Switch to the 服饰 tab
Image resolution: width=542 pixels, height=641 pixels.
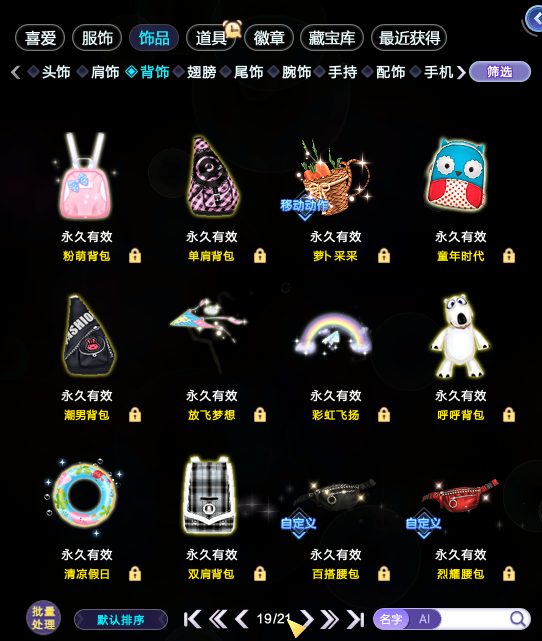coord(97,38)
